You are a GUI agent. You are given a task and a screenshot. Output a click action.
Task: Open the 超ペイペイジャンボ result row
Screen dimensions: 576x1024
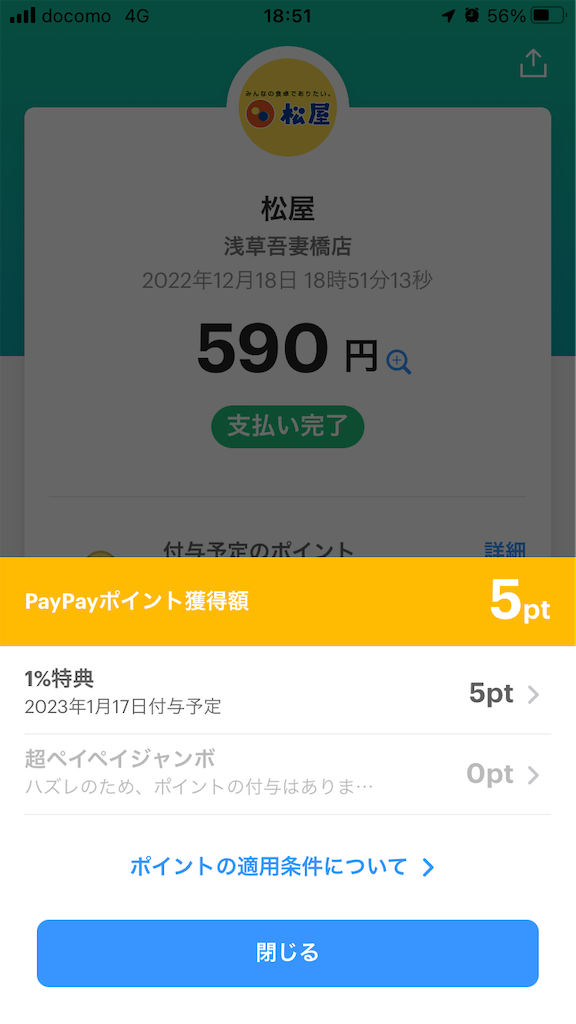[x=287, y=775]
